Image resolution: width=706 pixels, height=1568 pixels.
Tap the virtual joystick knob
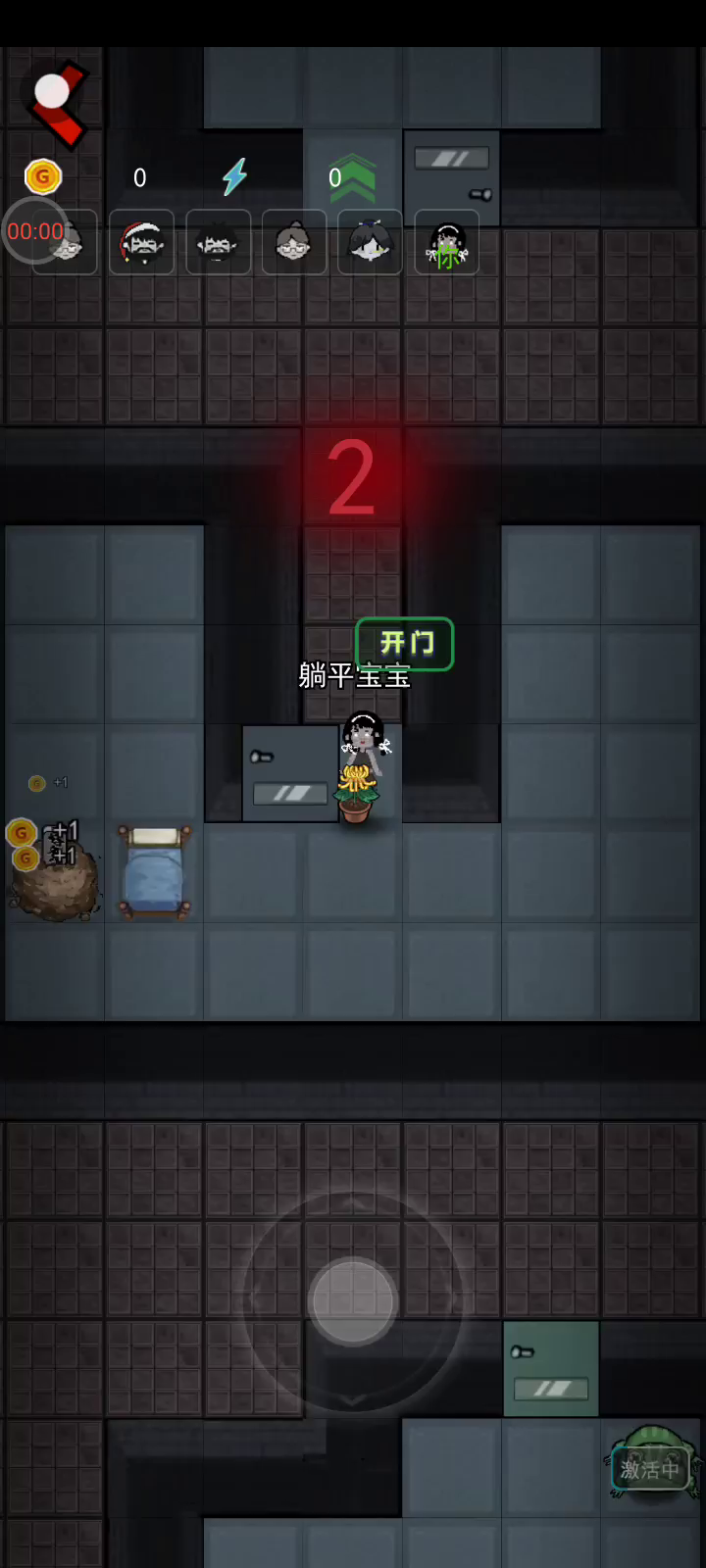[352, 1301]
